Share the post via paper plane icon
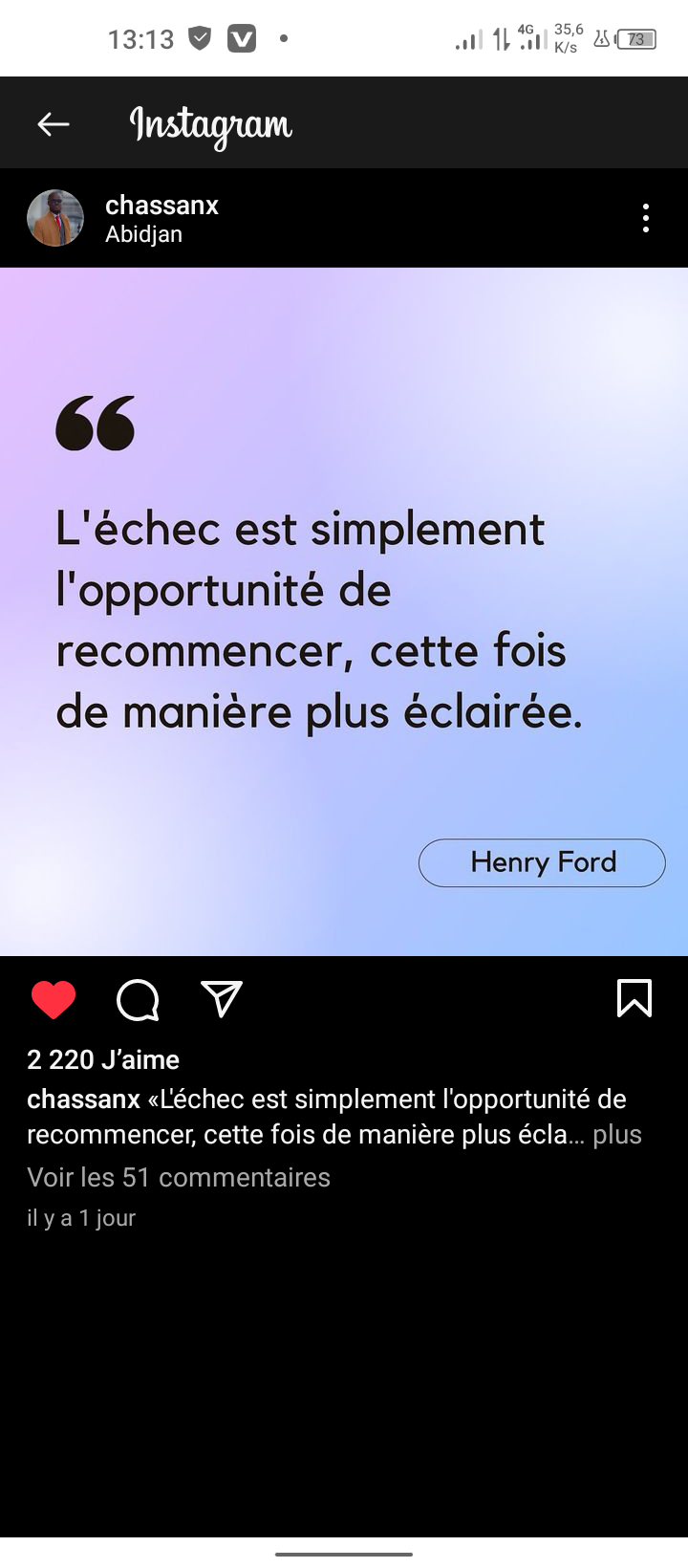This screenshot has height=1568, width=688. (222, 998)
